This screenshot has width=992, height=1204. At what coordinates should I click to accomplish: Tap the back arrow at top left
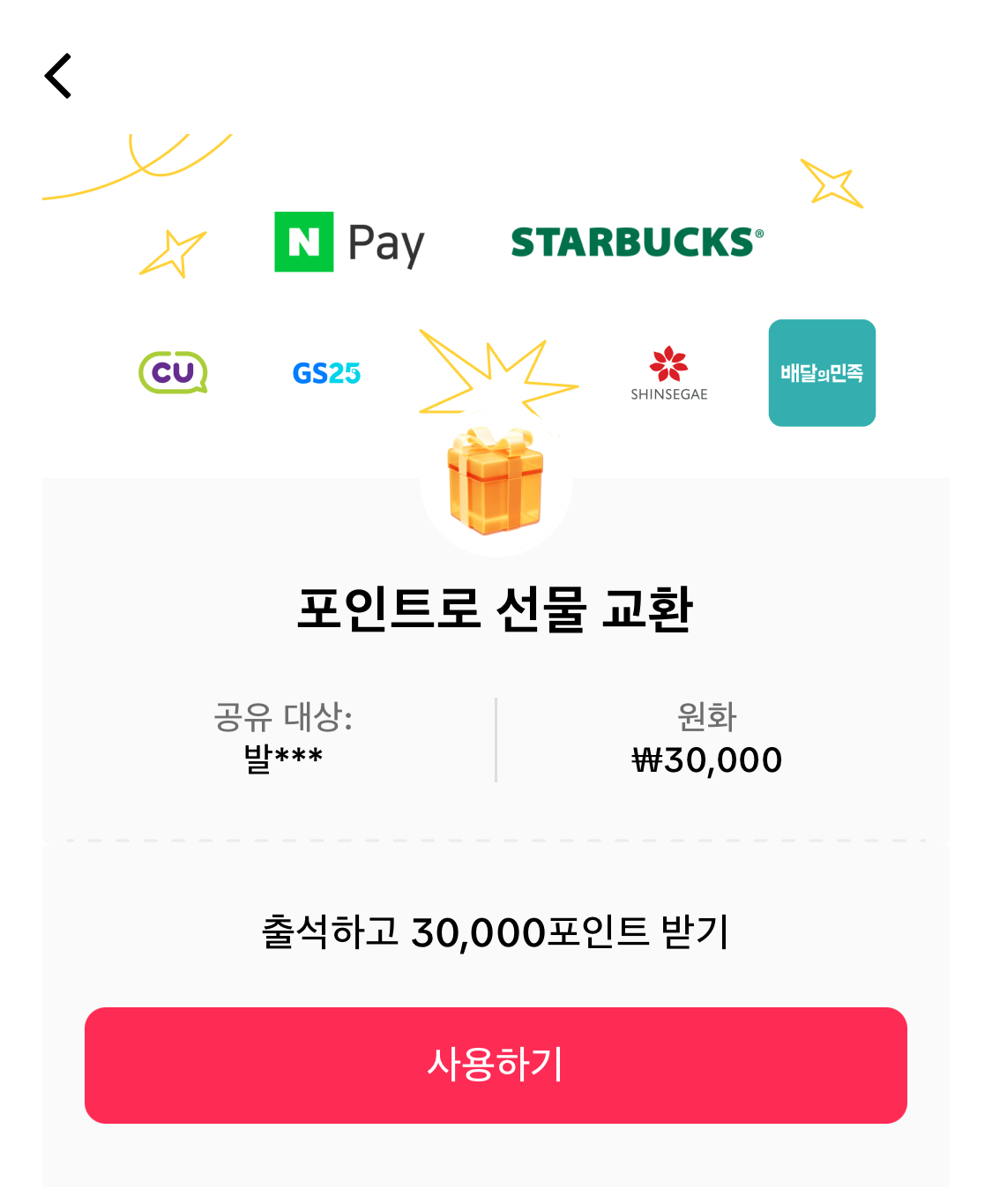58,76
